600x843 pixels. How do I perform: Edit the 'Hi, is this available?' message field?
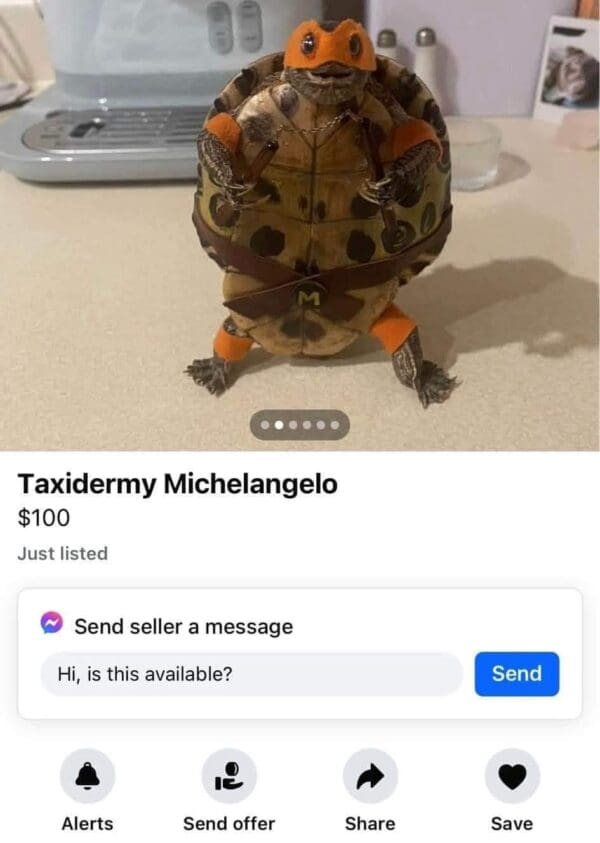pyautogui.click(x=251, y=674)
